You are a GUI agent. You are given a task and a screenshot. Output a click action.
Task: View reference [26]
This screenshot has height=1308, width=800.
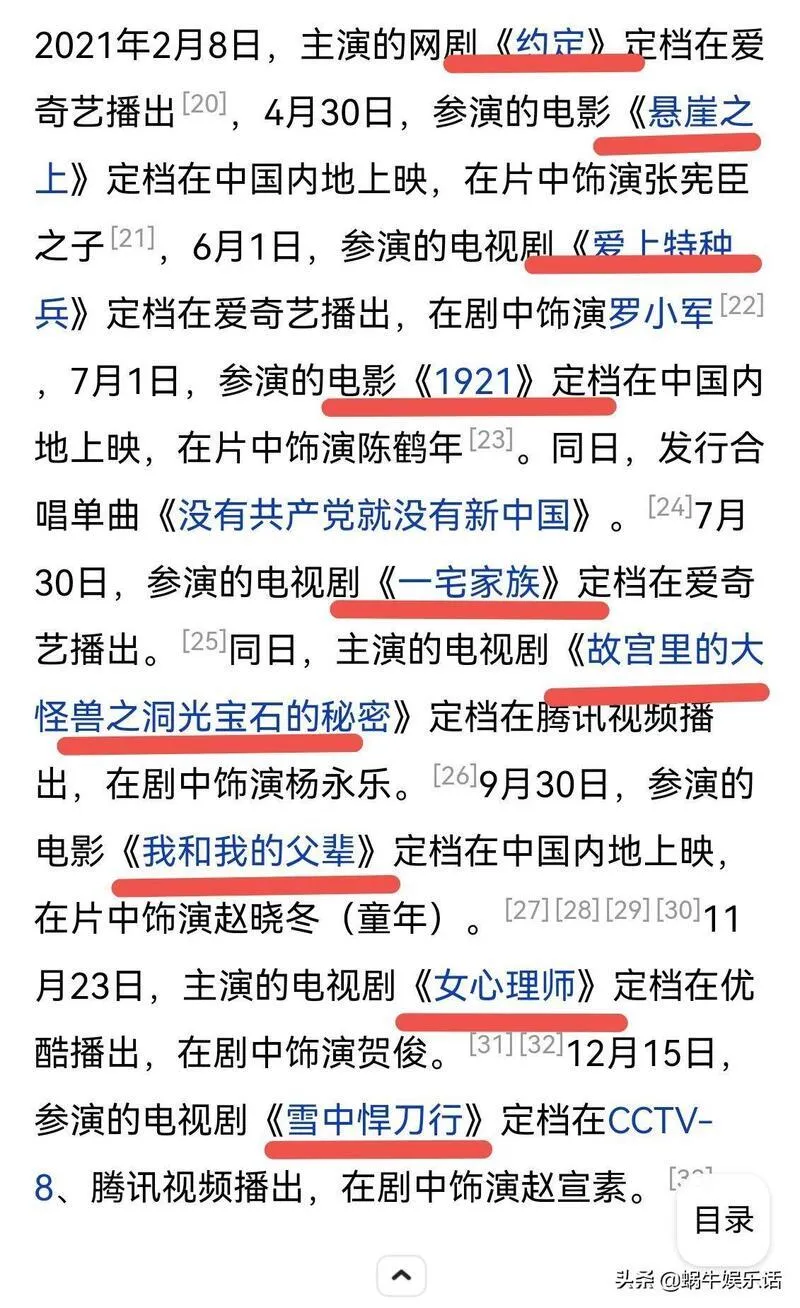click(x=454, y=774)
